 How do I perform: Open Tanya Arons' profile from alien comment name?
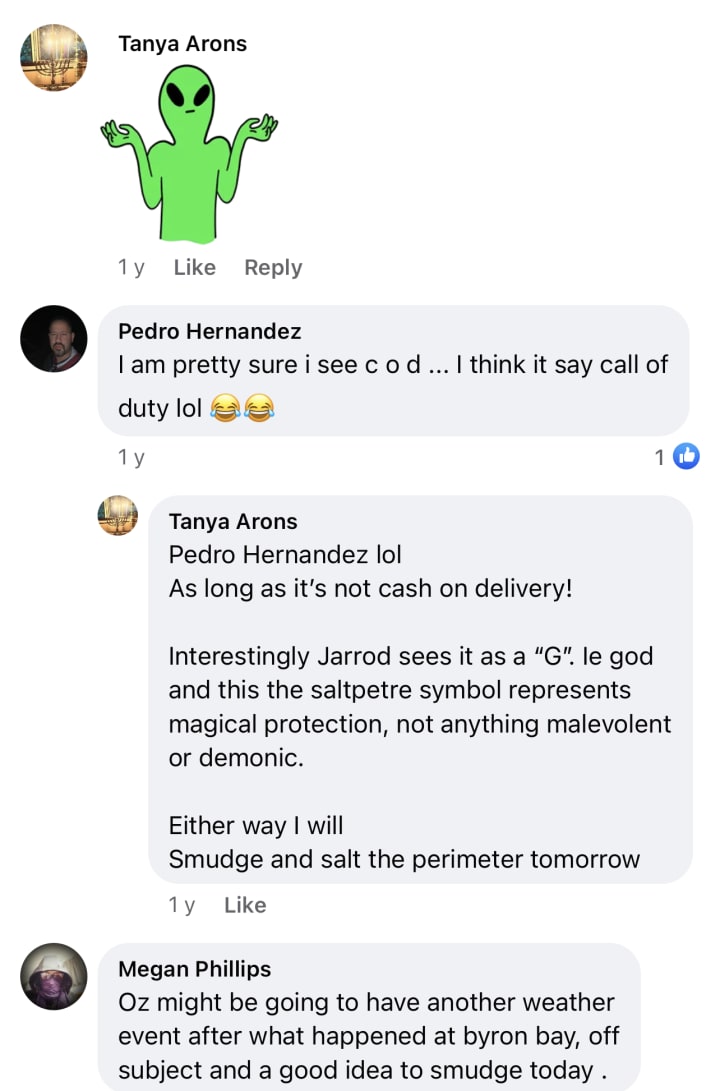click(182, 43)
